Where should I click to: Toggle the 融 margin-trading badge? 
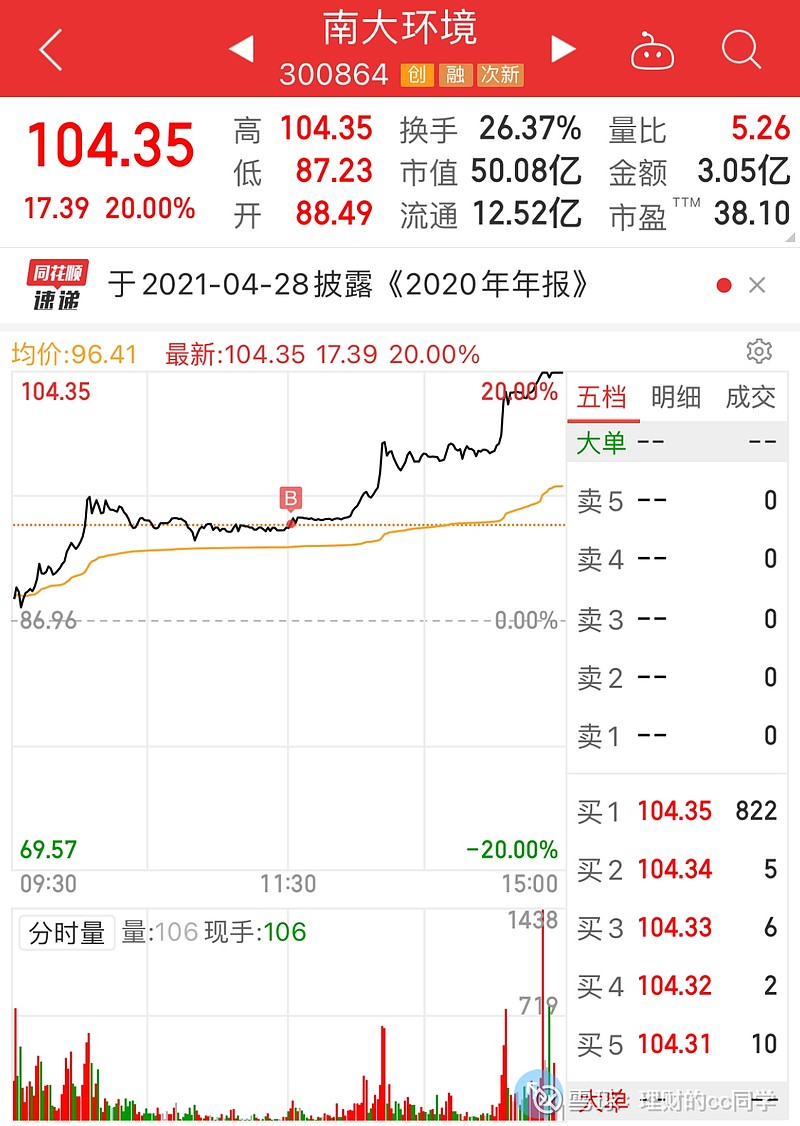(x=459, y=74)
